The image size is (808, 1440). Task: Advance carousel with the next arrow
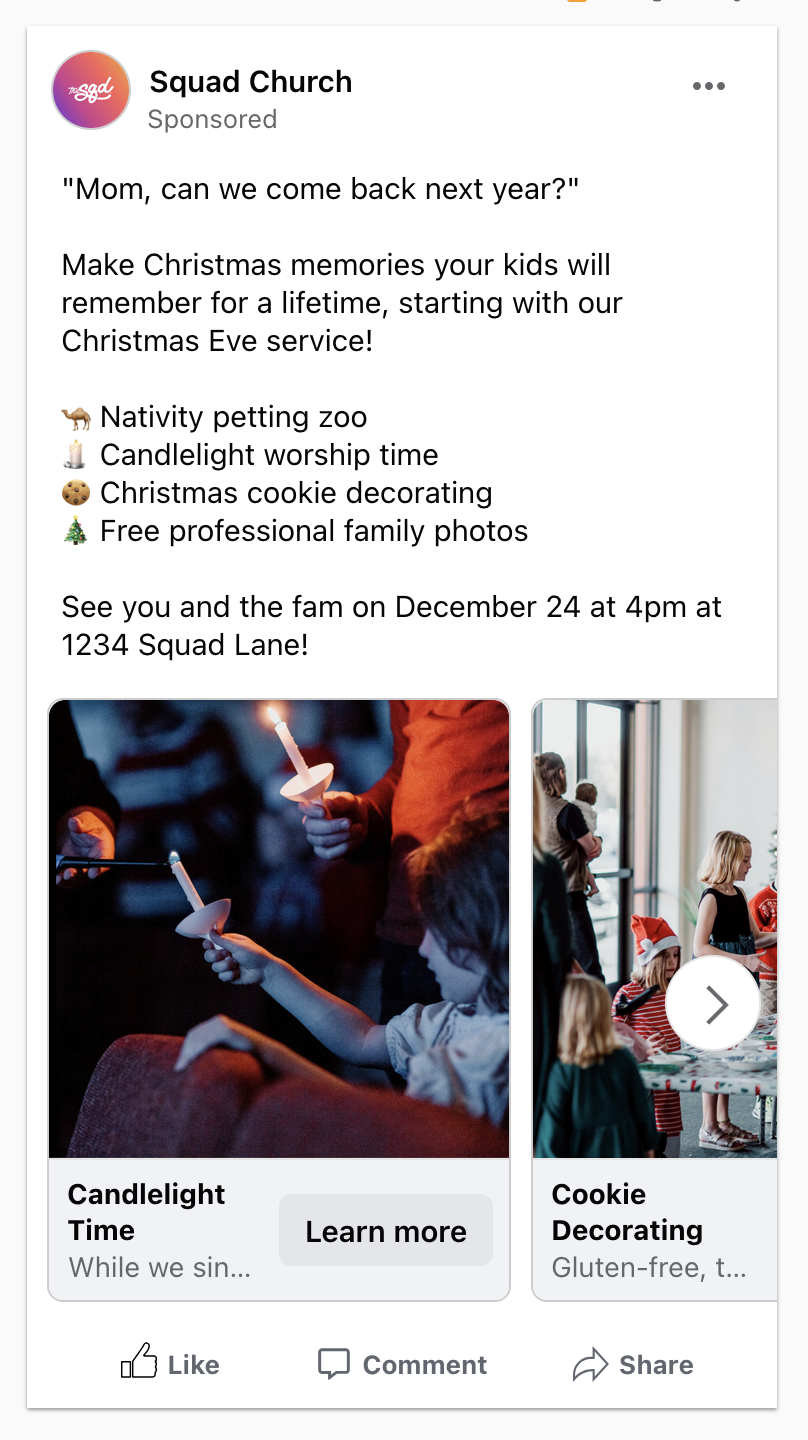(x=713, y=1003)
